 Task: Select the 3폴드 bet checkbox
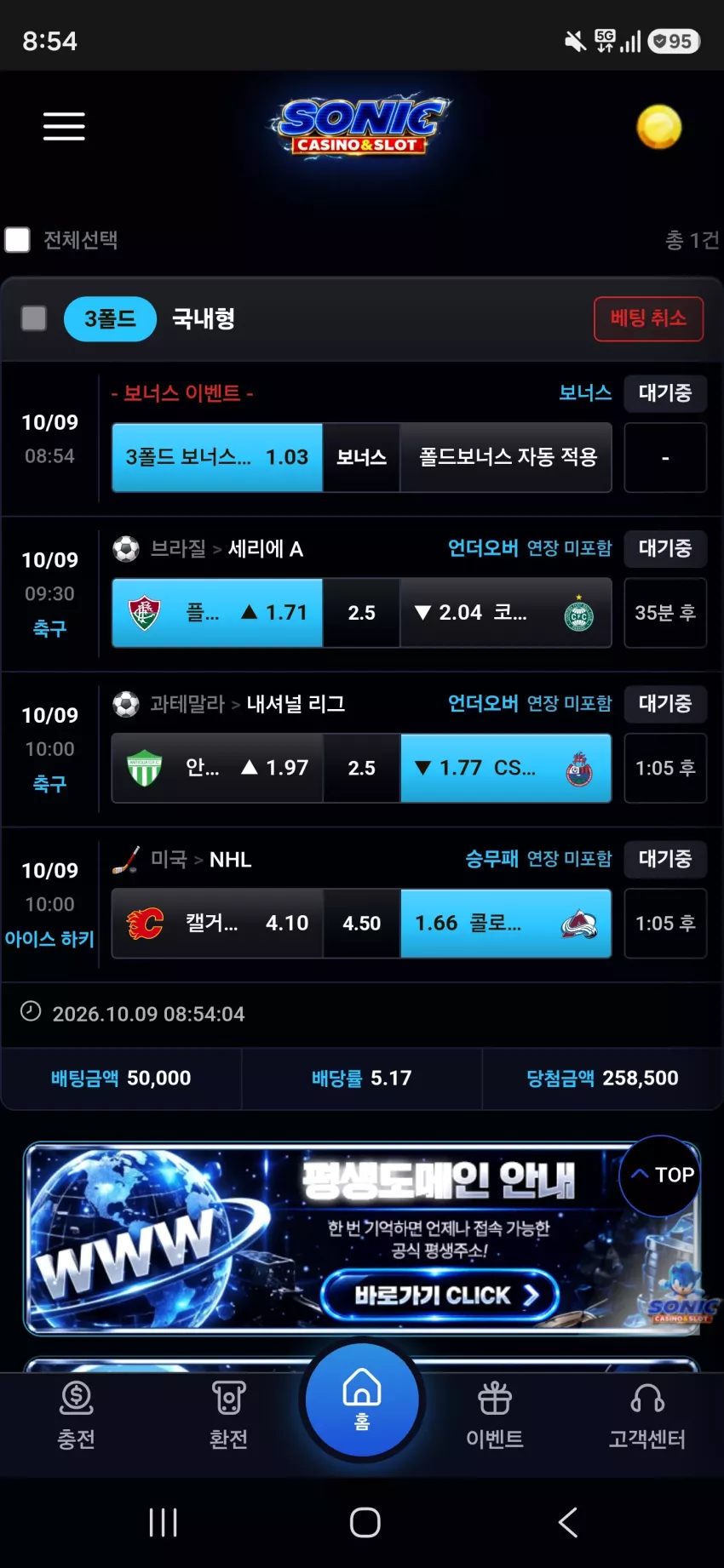pos(34,318)
